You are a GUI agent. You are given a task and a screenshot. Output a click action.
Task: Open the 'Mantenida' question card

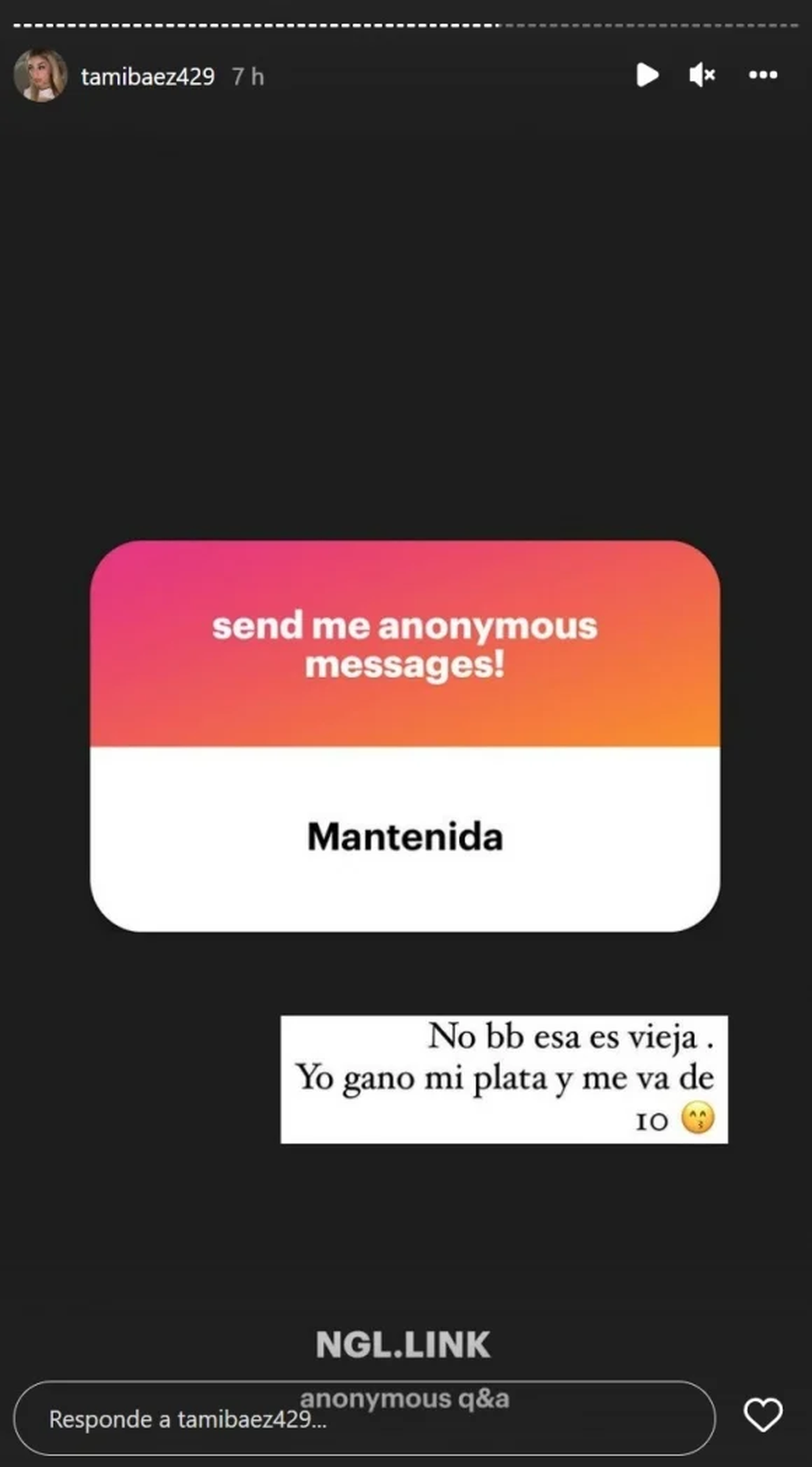pyautogui.click(x=405, y=837)
